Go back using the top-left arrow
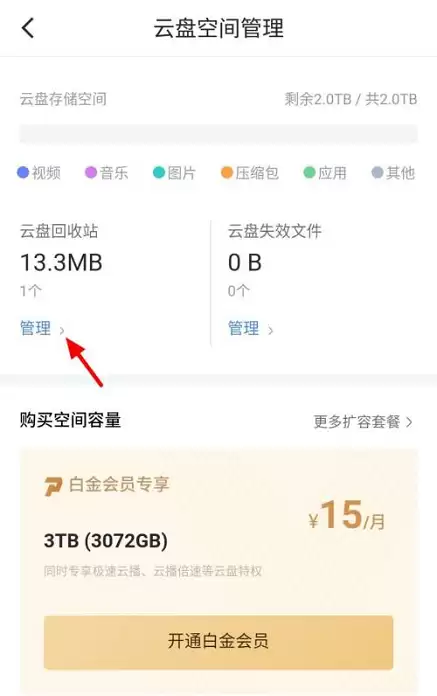The image size is (437, 696). 28,28
